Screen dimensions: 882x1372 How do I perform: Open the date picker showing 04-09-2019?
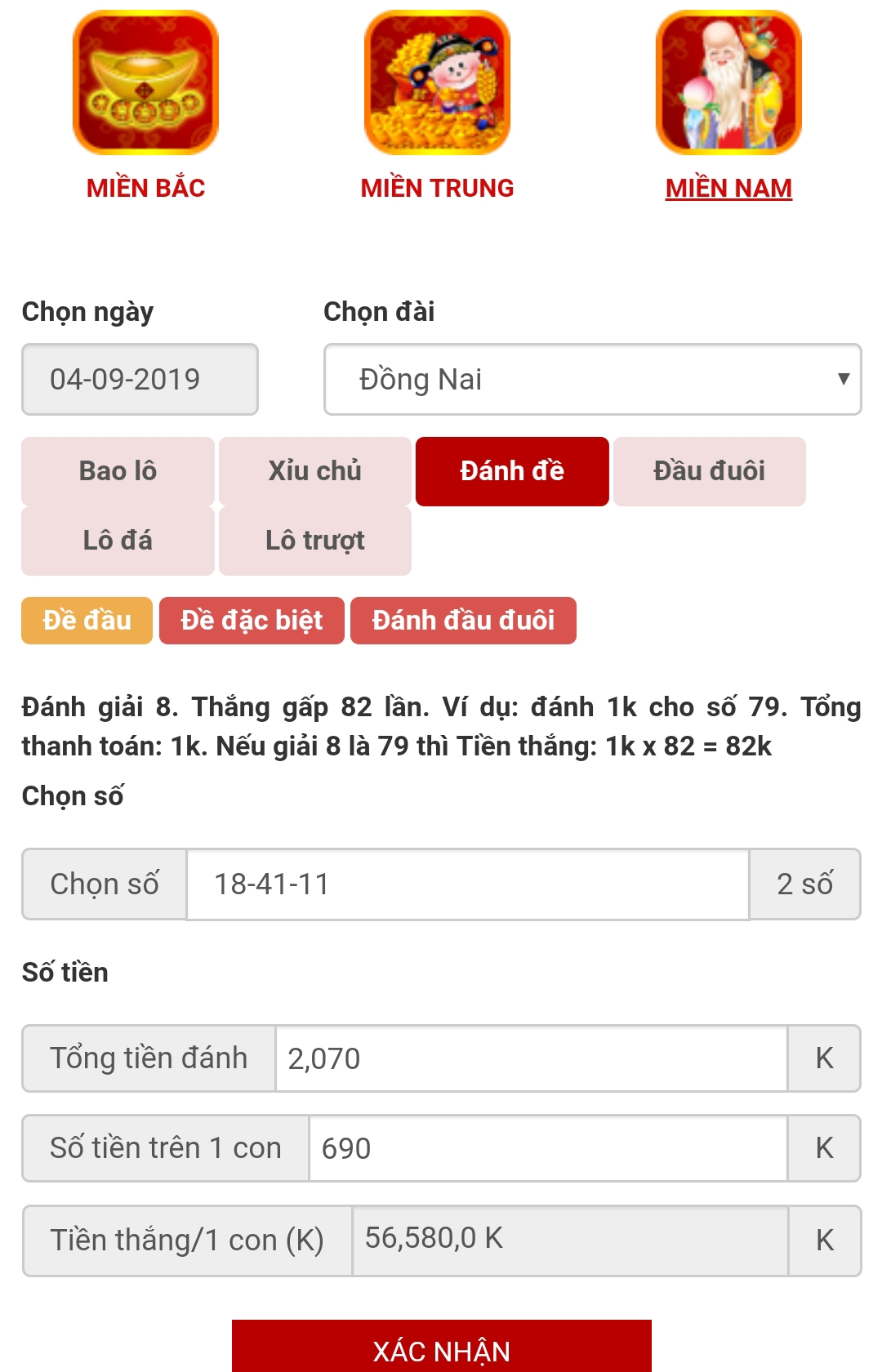(140, 380)
